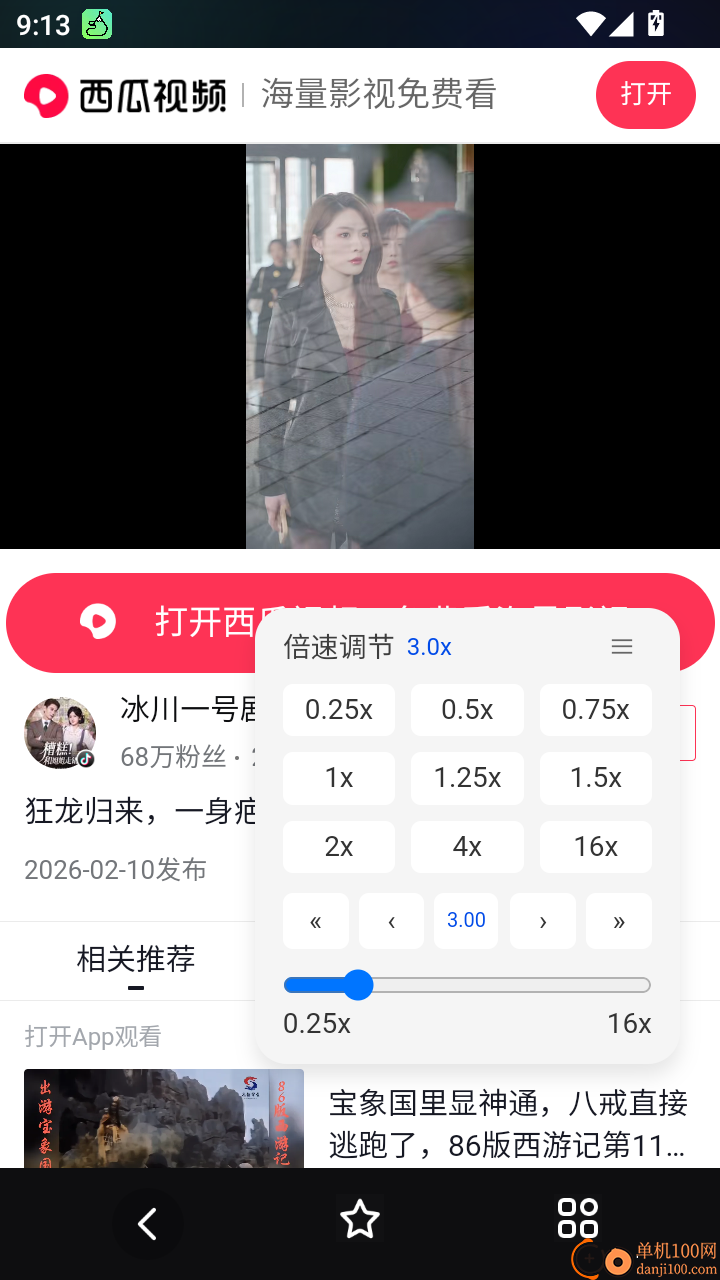Open the speed panel menu icon

click(x=622, y=647)
